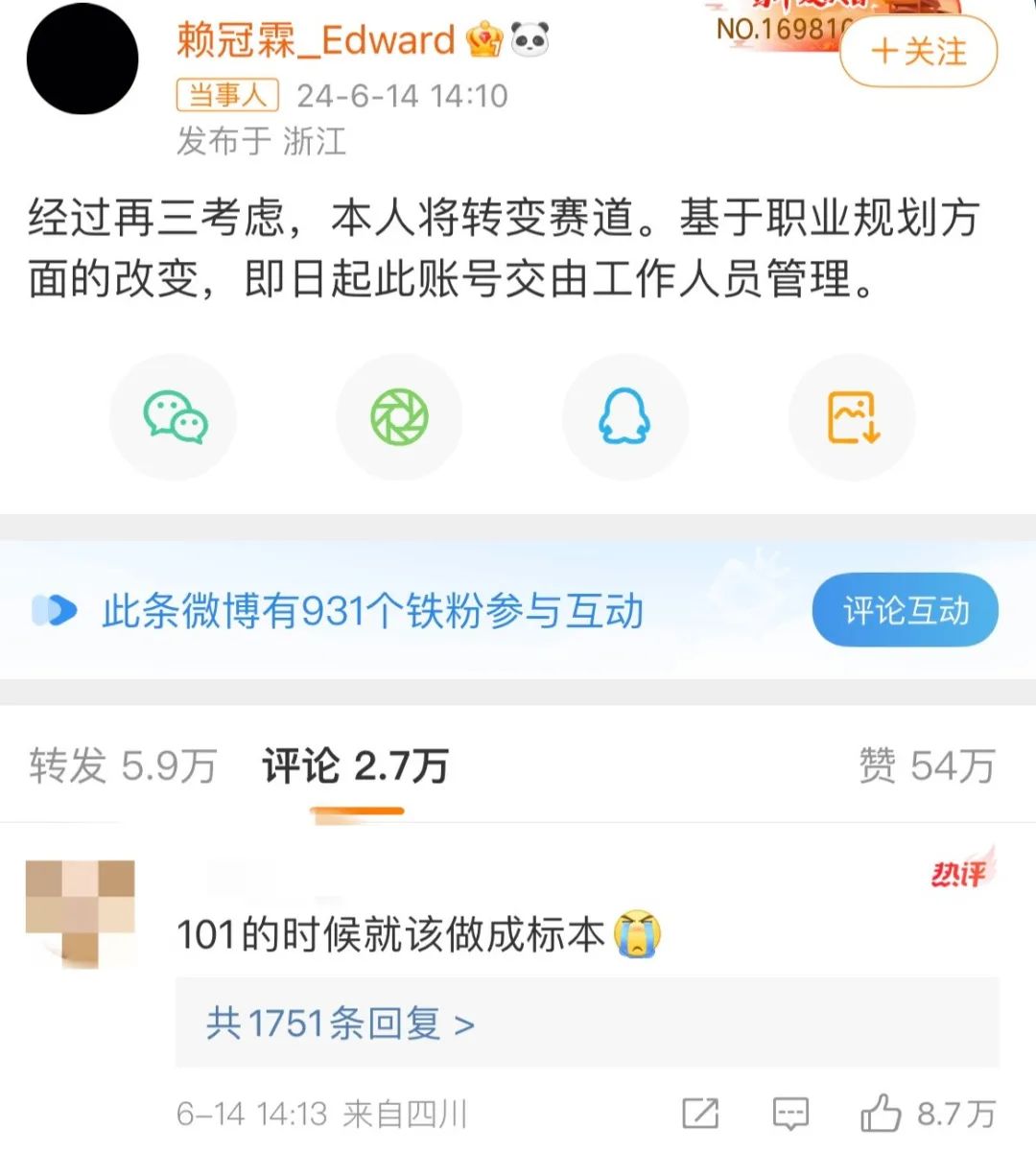Screen dimensions: 1036x1152
Task: Open the username 赖冠霖_Edward
Action: 315,40
